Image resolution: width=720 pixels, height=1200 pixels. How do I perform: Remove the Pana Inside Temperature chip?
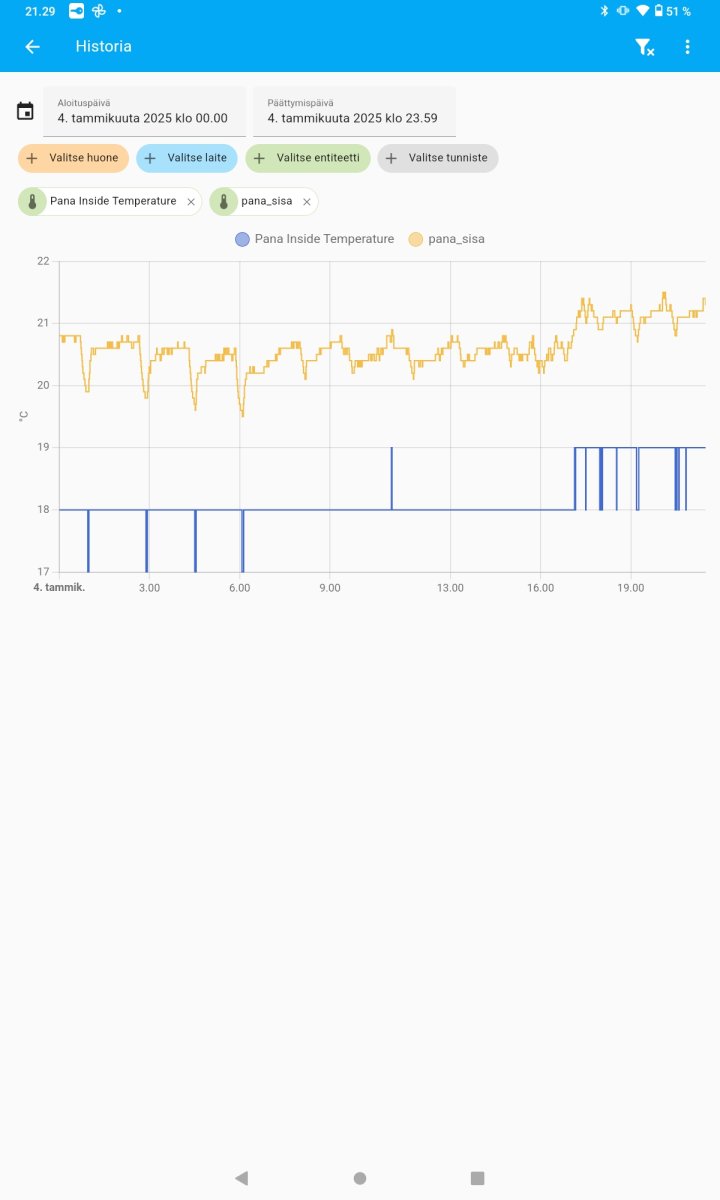click(x=191, y=202)
